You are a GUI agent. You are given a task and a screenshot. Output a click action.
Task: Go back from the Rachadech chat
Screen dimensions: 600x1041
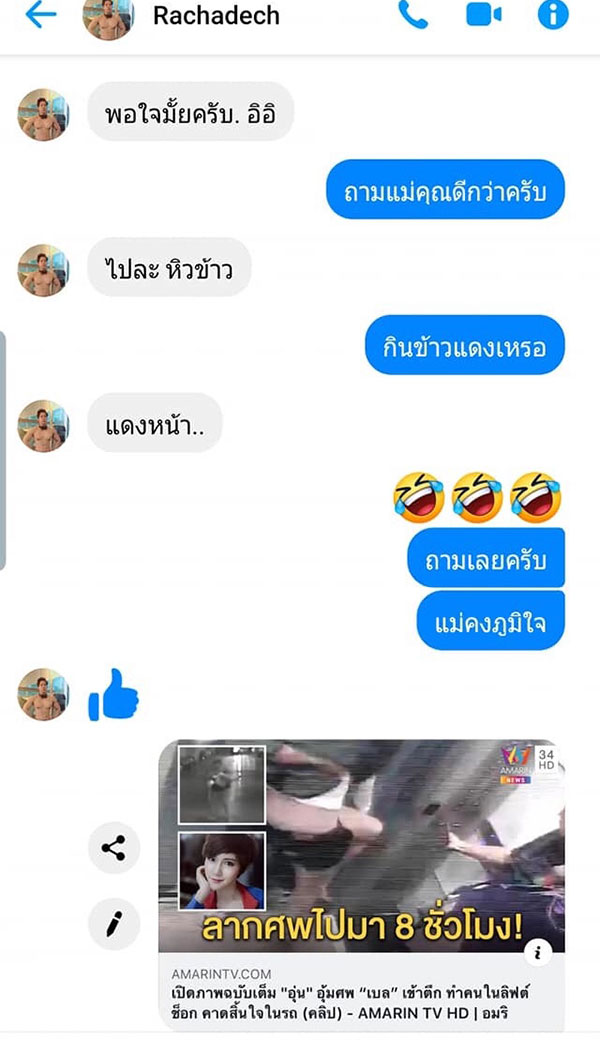(40, 15)
